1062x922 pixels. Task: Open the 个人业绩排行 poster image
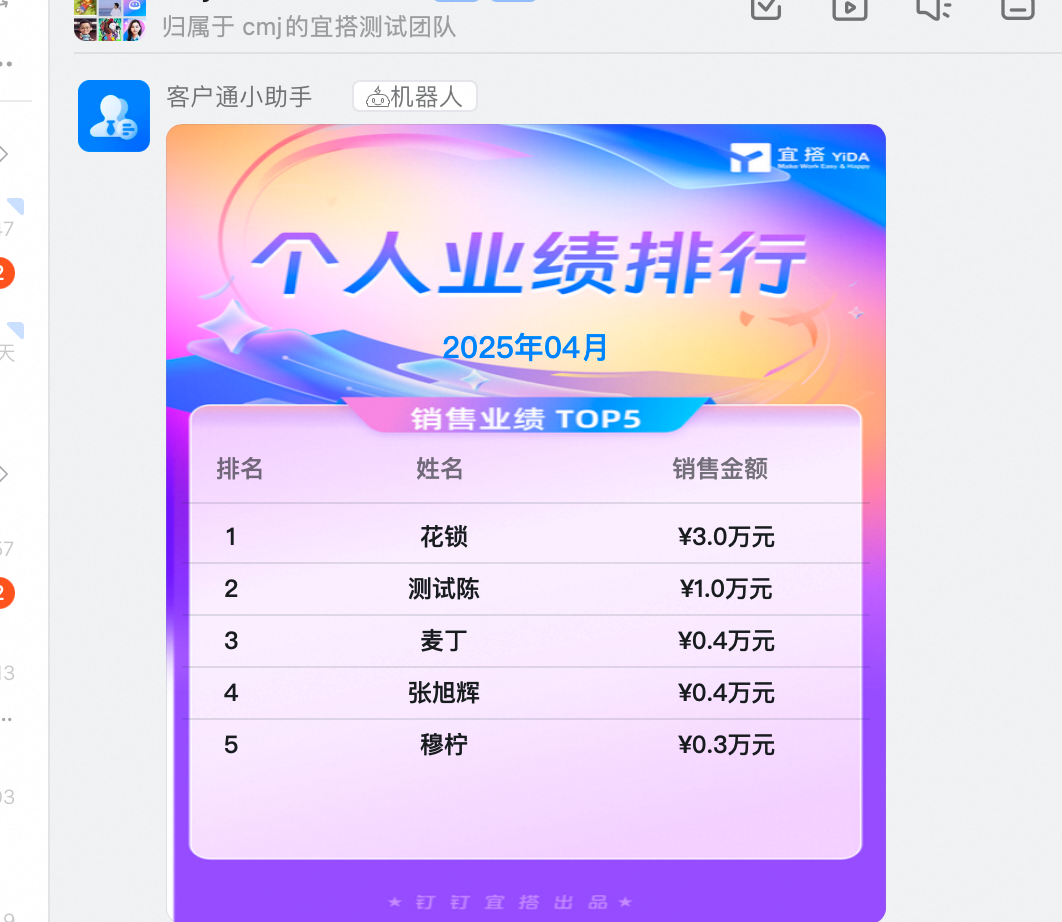[526, 520]
